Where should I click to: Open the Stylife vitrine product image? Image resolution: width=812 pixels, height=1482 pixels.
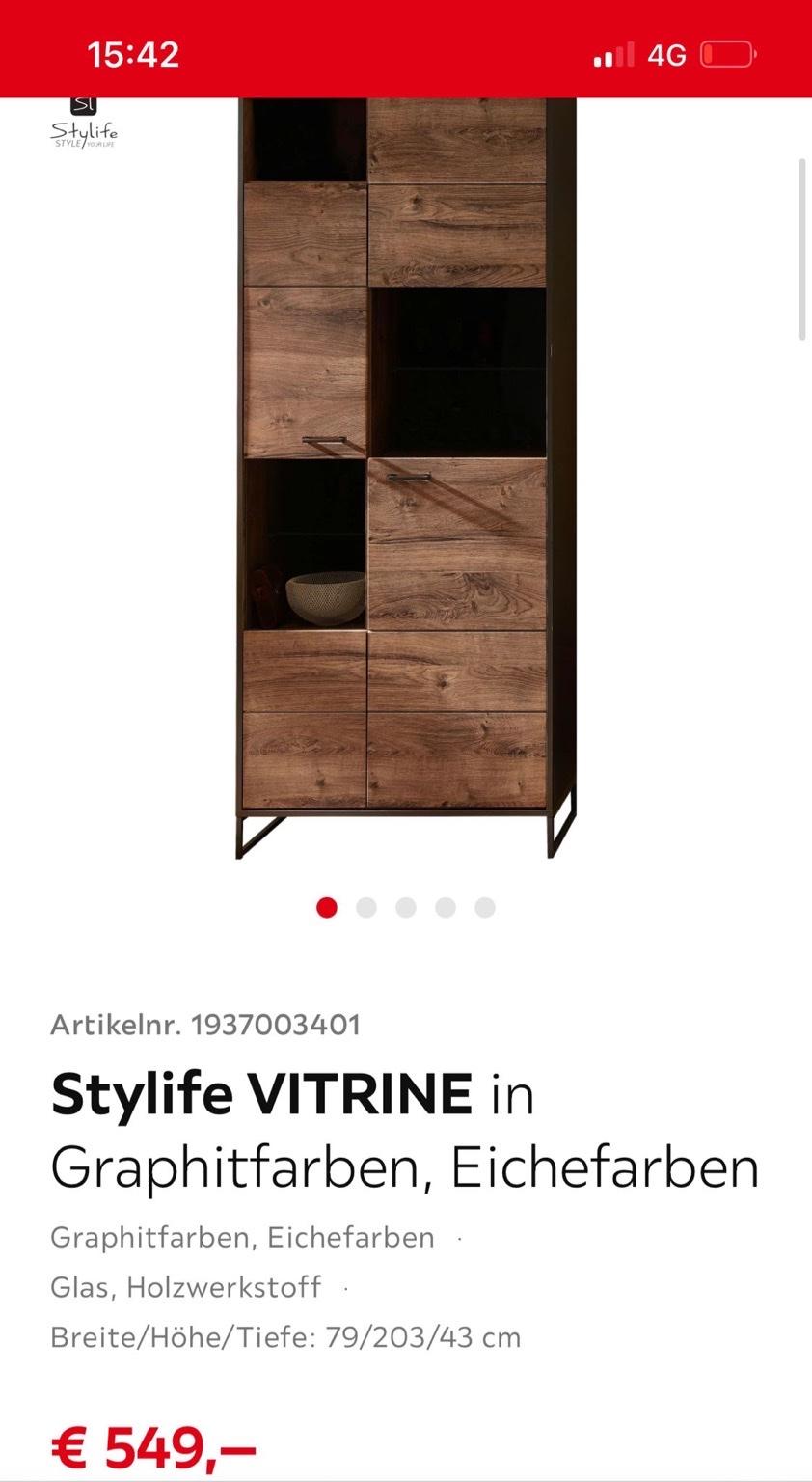[406, 479]
